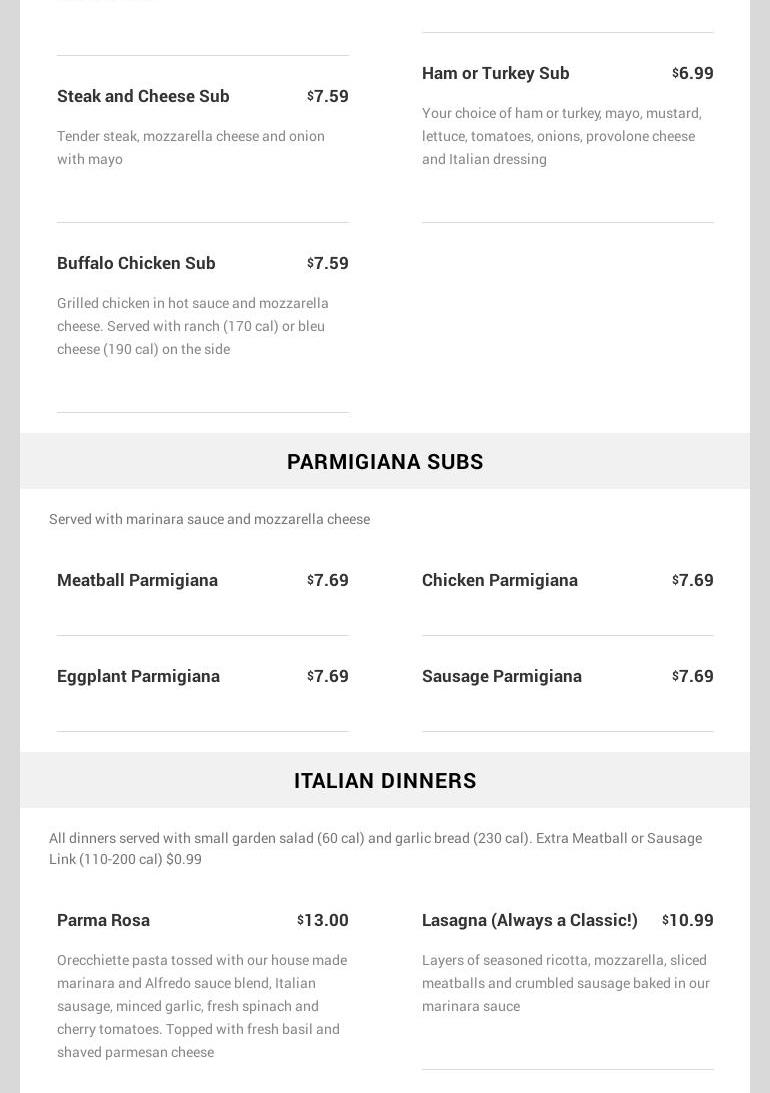Open the Sausage Parmigiana sub
The height and width of the screenshot is (1093, 770).
(501, 676)
